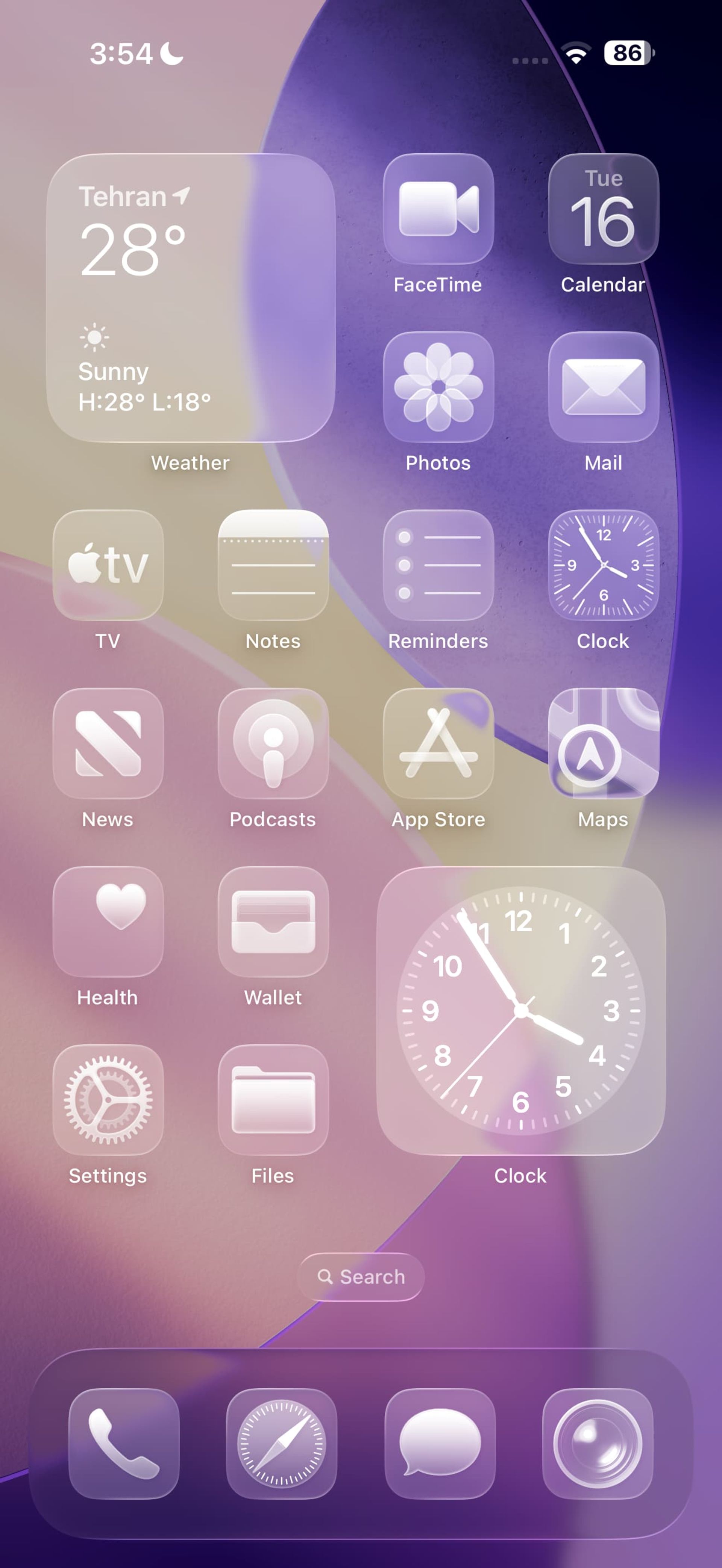Image resolution: width=722 pixels, height=1568 pixels.
Task: Tap the Search pill above the dock
Action: (361, 1276)
